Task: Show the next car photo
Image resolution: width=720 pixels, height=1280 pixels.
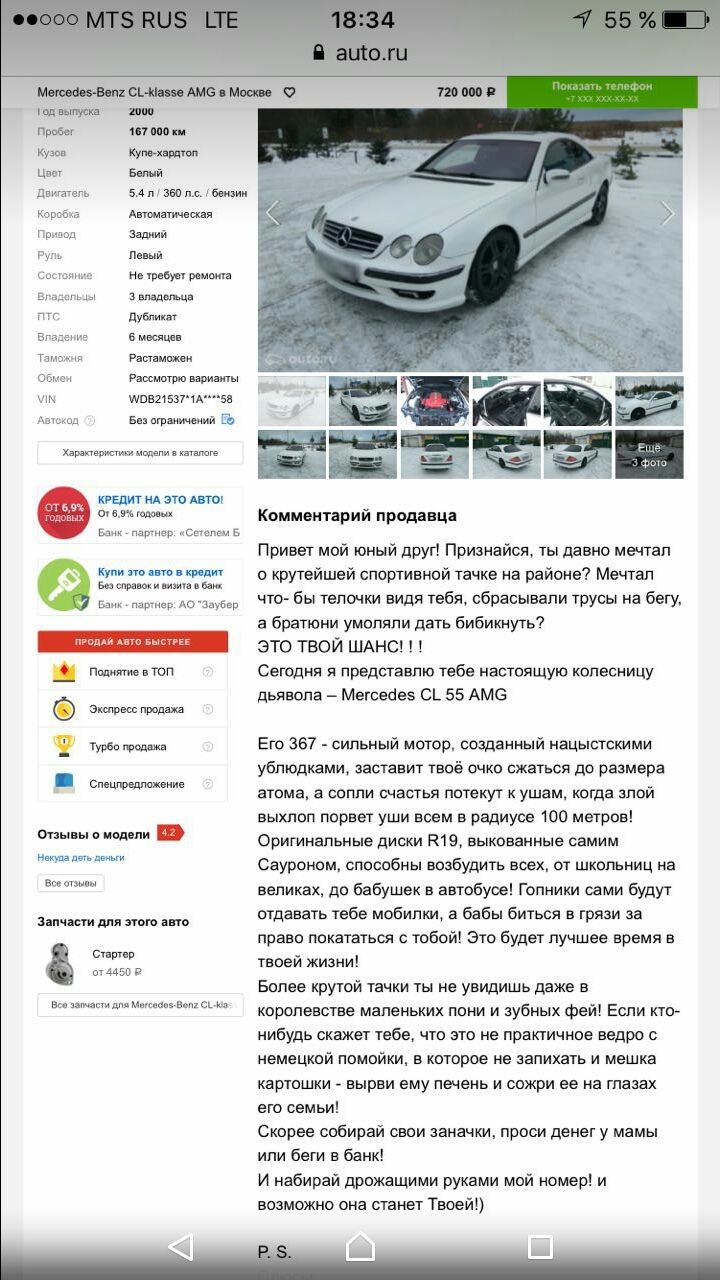Action: coord(667,212)
